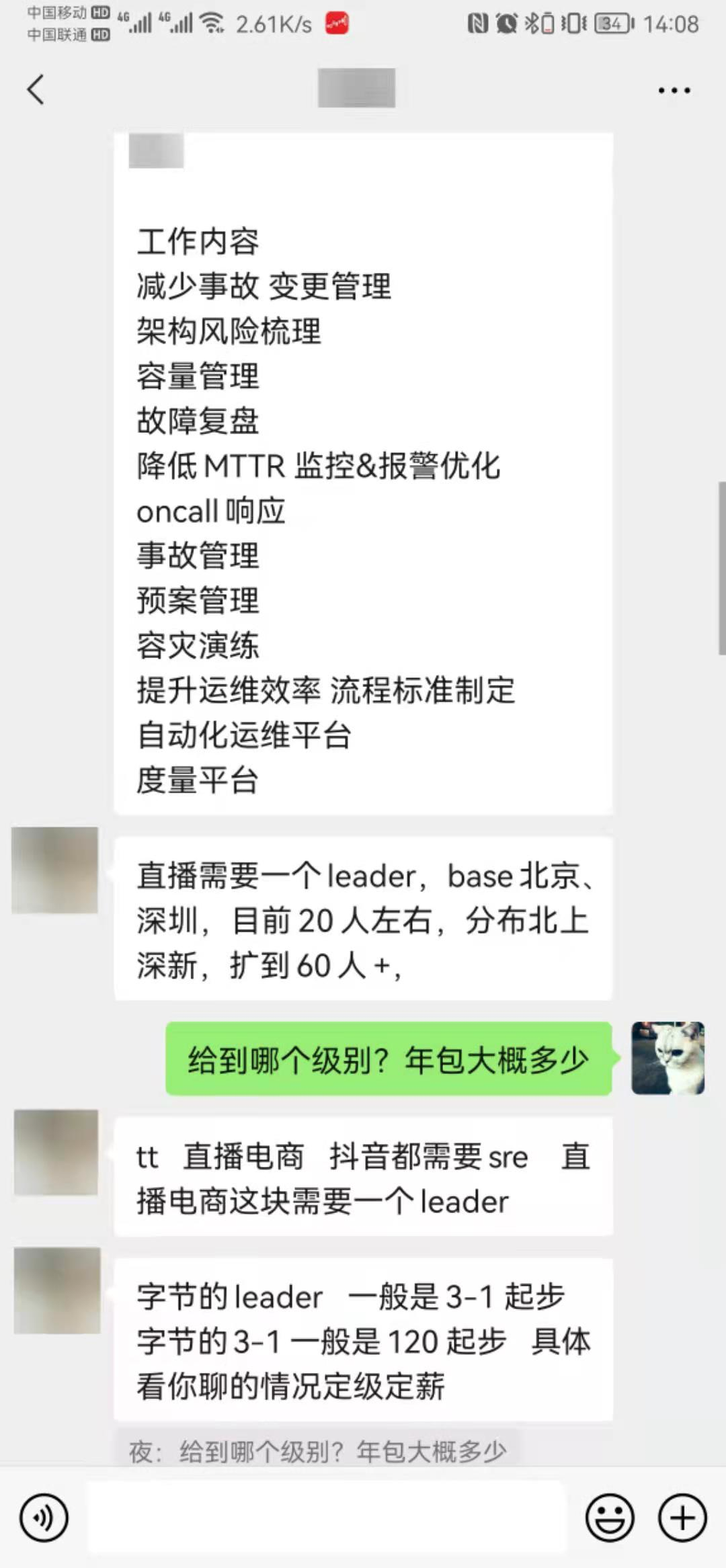Open sender avatar beside 直播需要一个leader message
The image size is (726, 1568).
pos(55,870)
